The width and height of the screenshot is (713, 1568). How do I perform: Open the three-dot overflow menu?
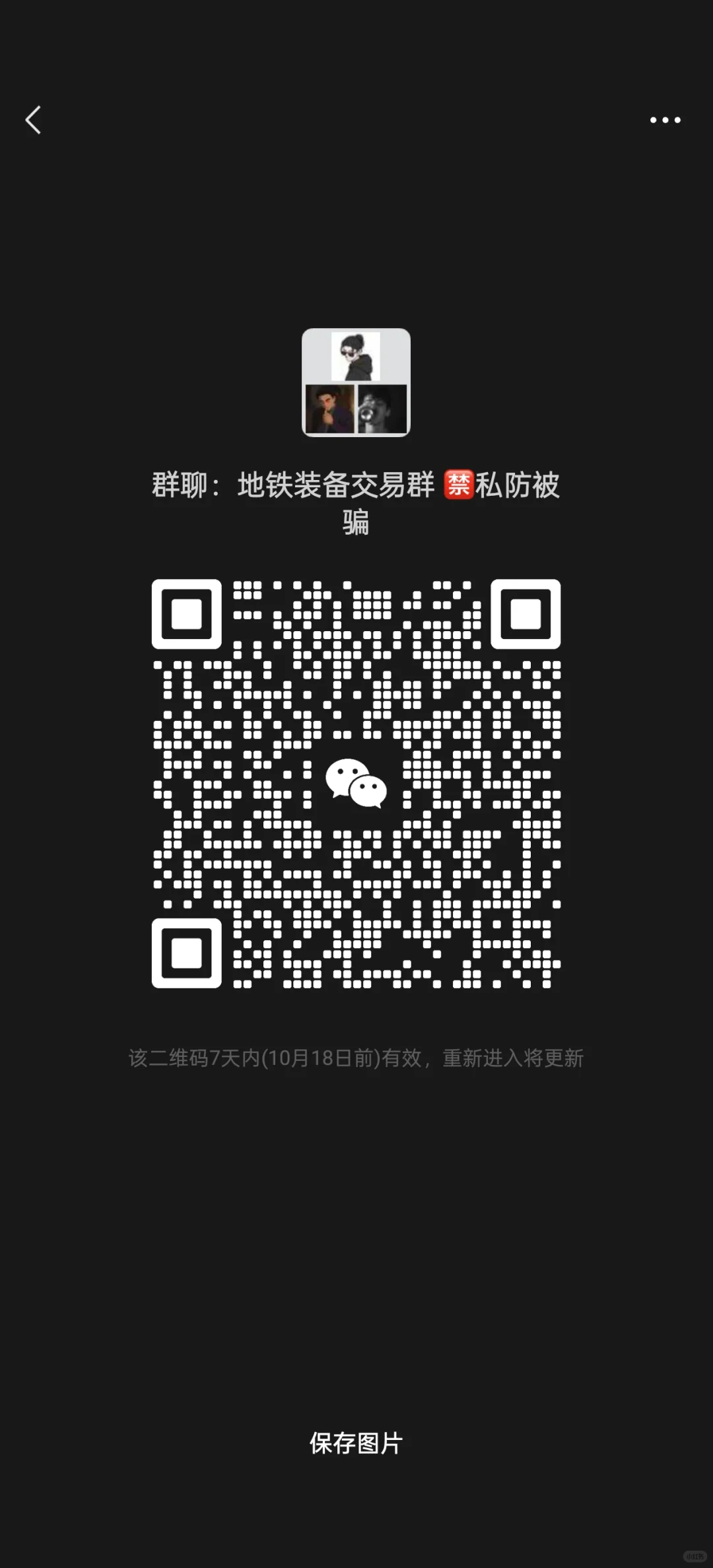665,120
